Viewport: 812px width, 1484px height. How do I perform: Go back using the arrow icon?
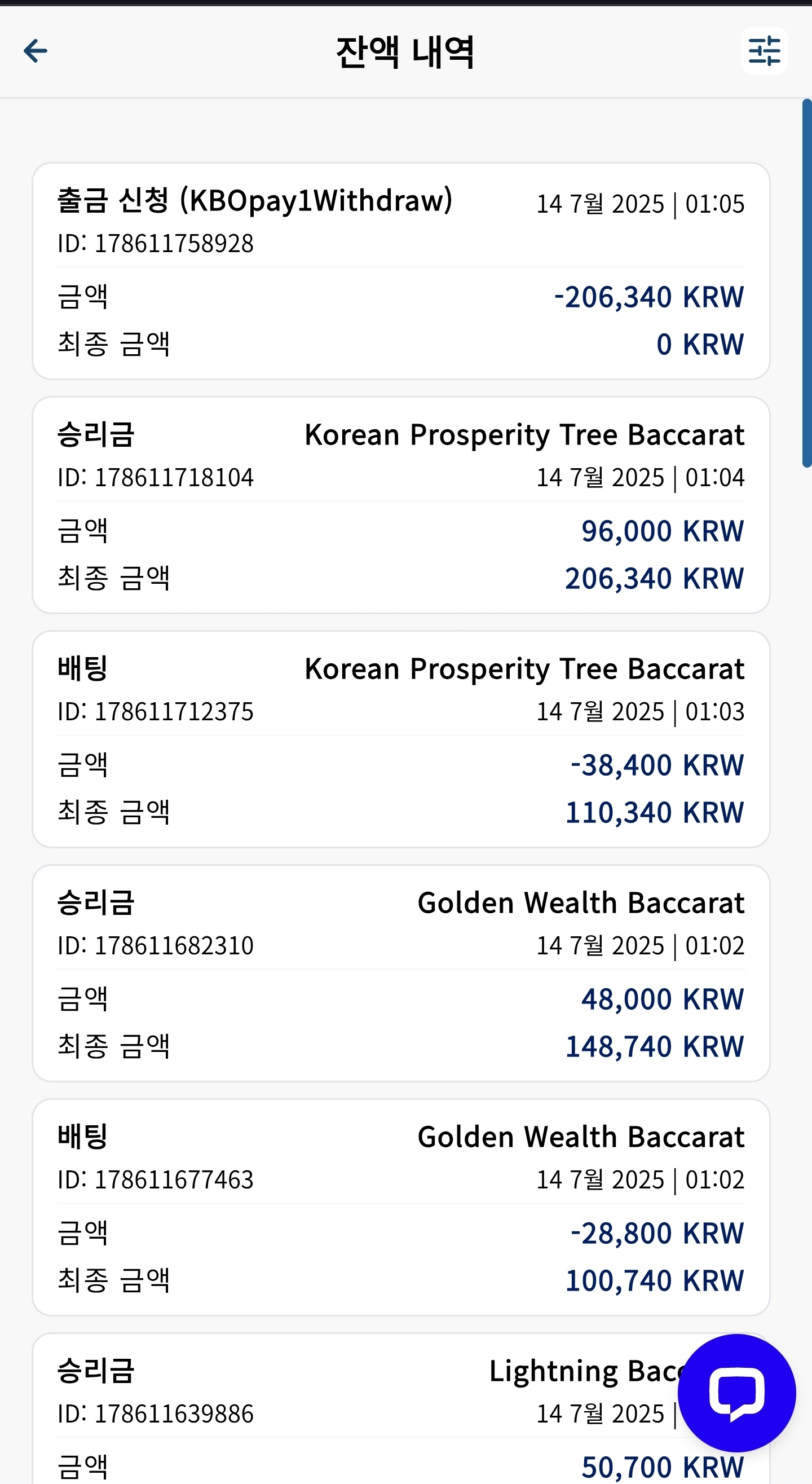pos(35,51)
